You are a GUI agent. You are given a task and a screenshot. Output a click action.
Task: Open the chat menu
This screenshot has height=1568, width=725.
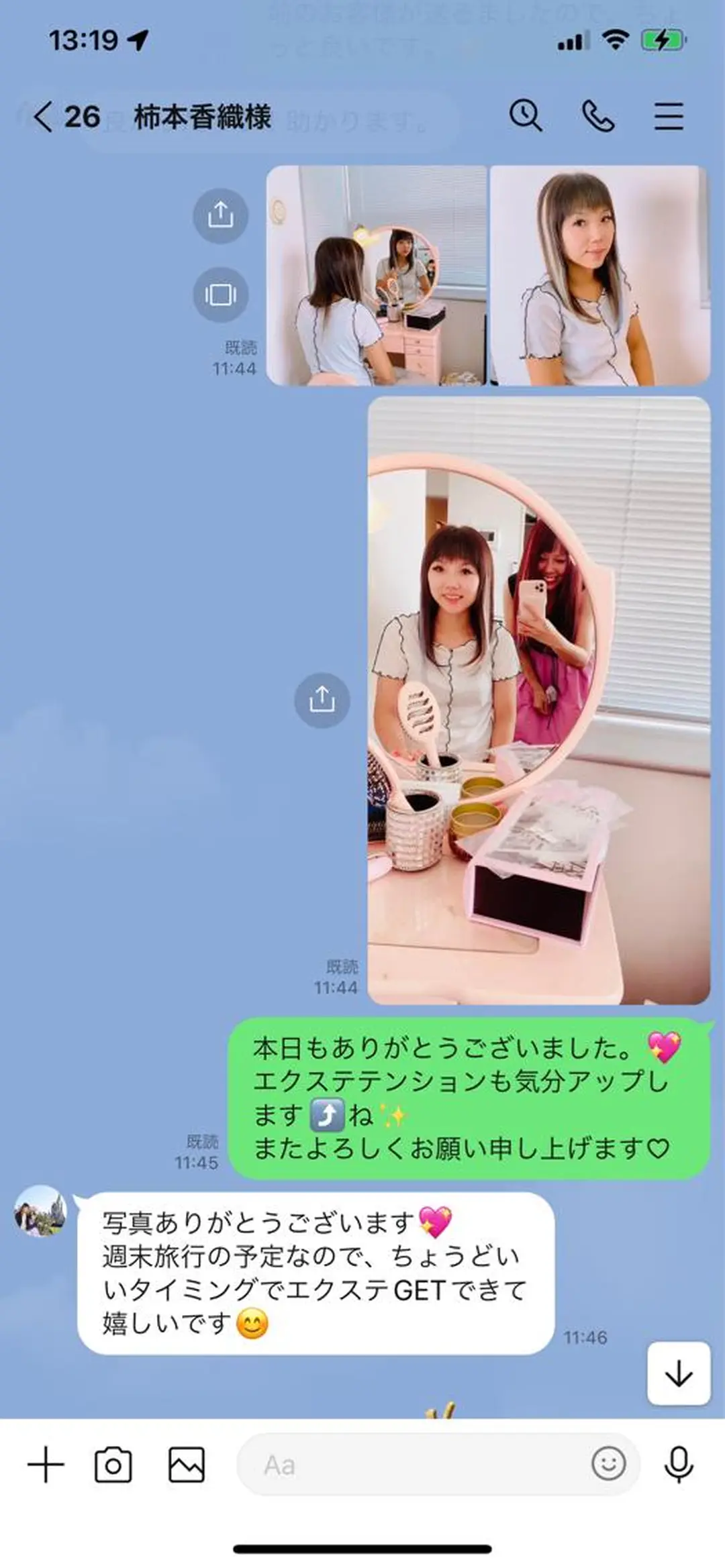[669, 117]
